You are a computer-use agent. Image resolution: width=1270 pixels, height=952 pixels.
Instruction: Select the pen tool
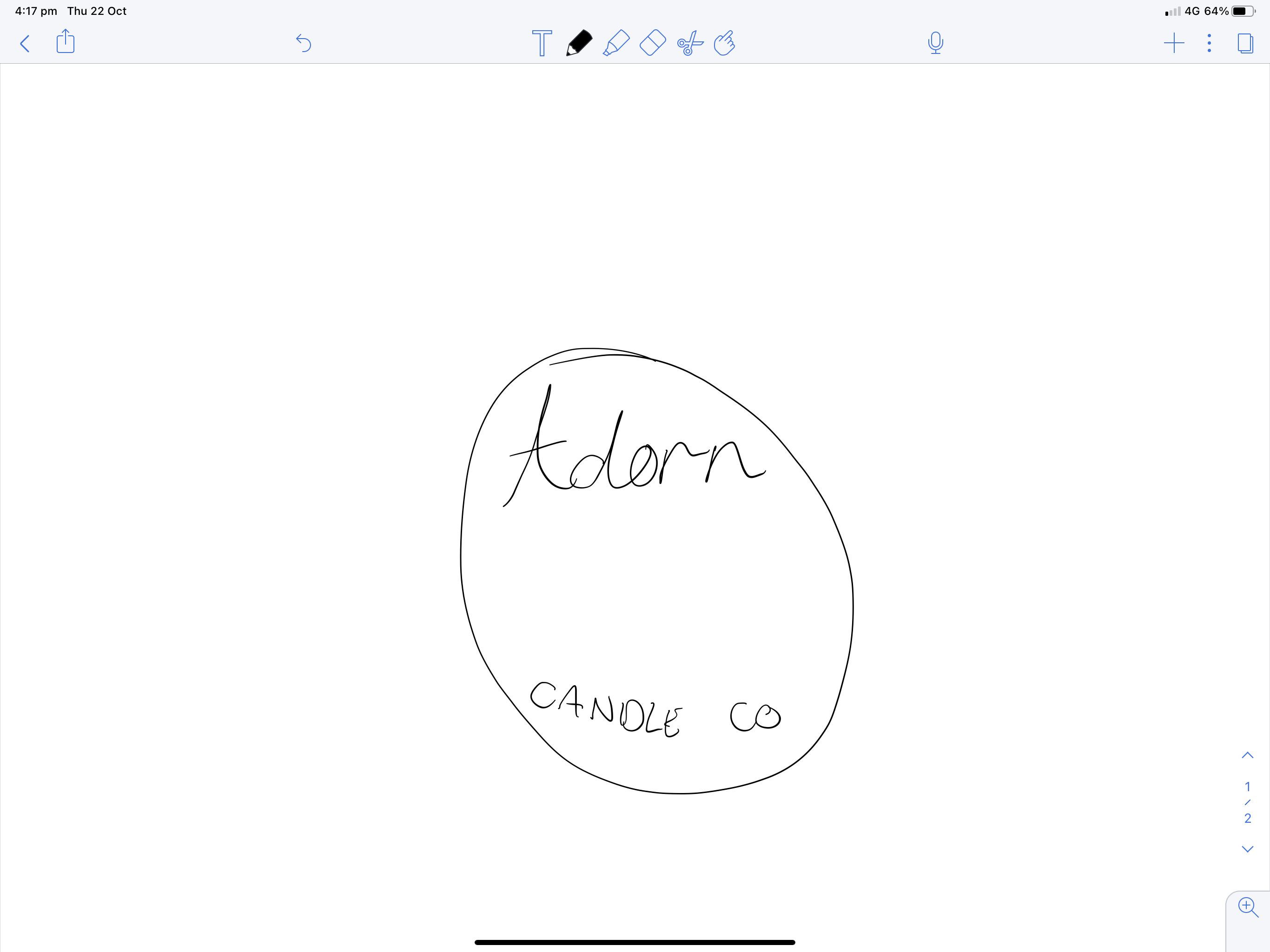coord(579,43)
